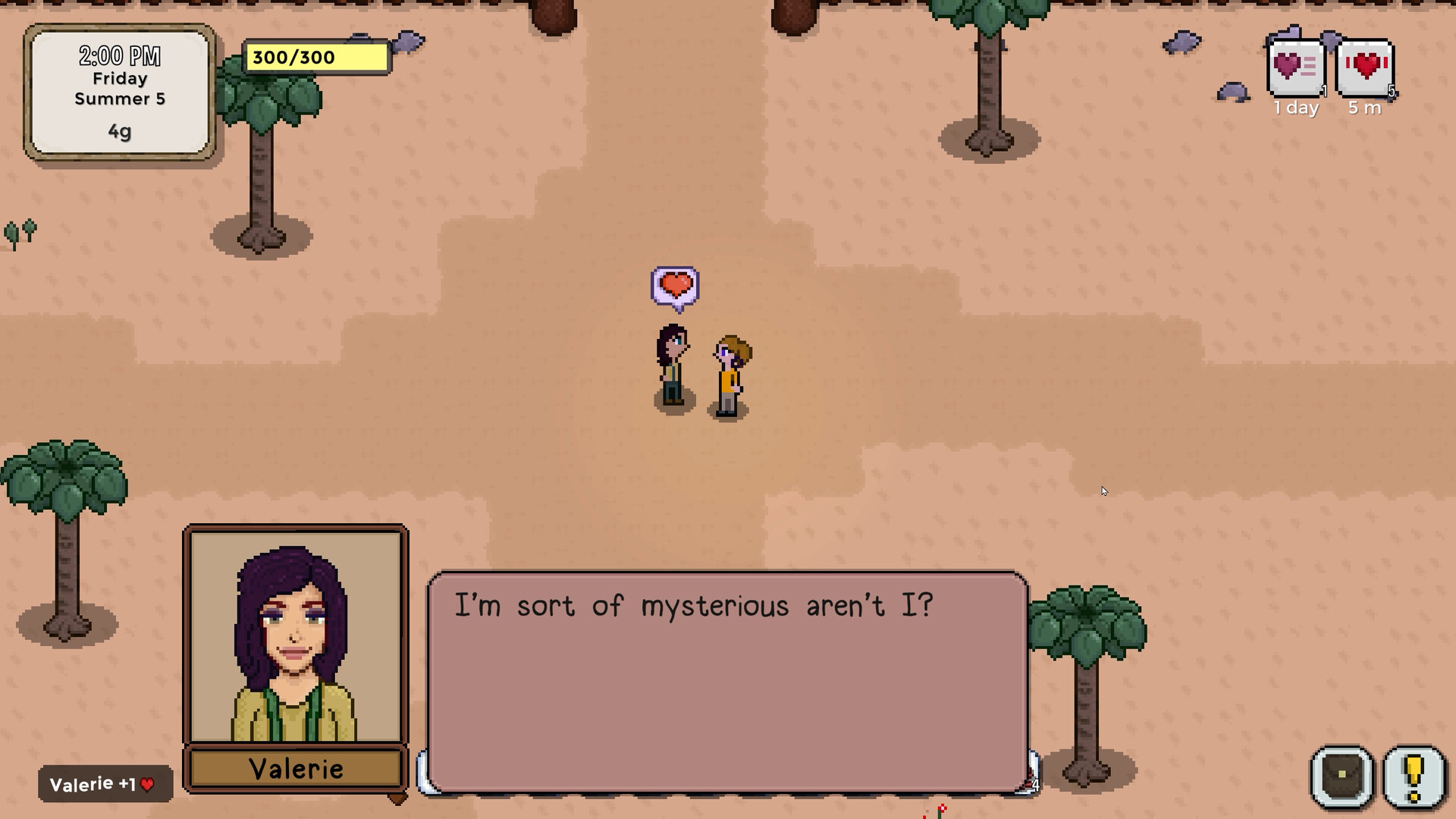Screen dimensions: 1456x819
Task: Open the backpack inventory button
Action: tap(1341, 776)
